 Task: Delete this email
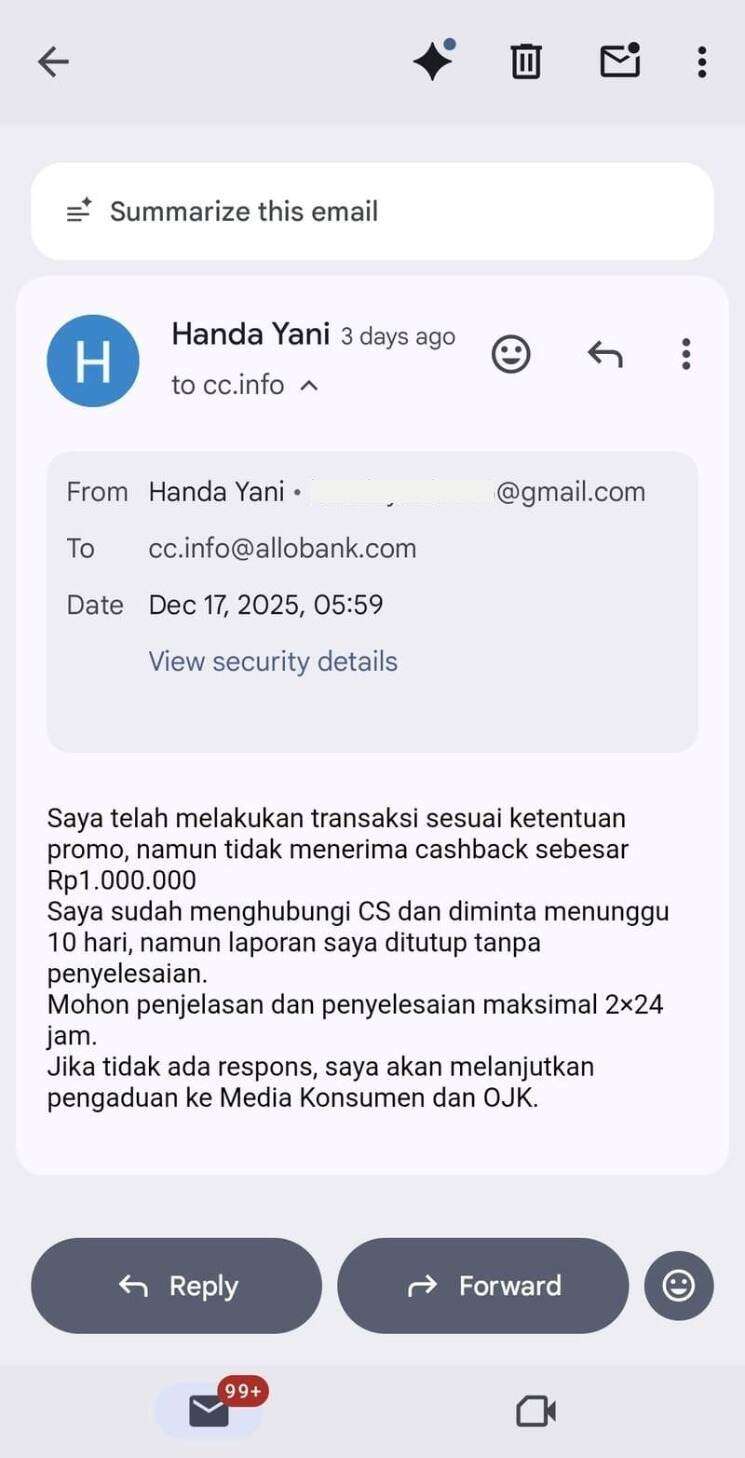[526, 62]
